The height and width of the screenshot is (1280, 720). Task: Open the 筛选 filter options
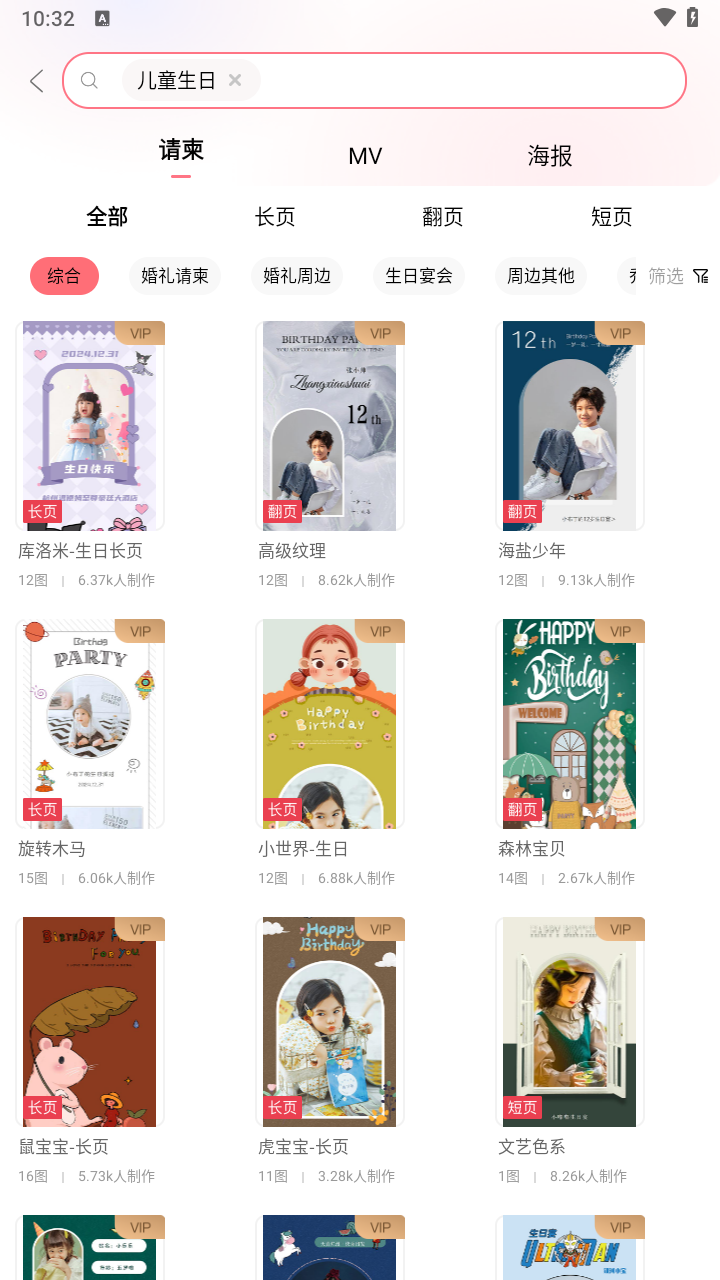pos(678,276)
